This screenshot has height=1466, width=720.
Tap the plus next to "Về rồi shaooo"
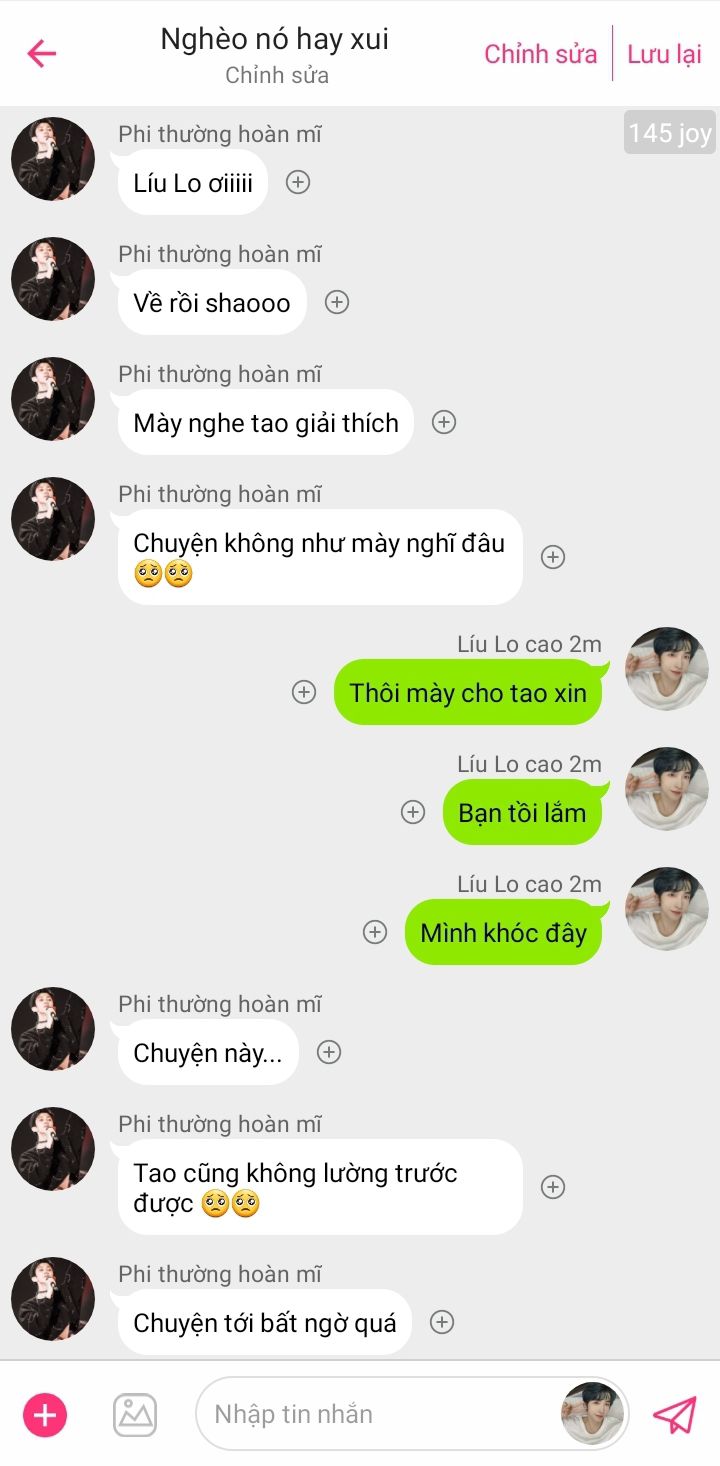tap(337, 302)
